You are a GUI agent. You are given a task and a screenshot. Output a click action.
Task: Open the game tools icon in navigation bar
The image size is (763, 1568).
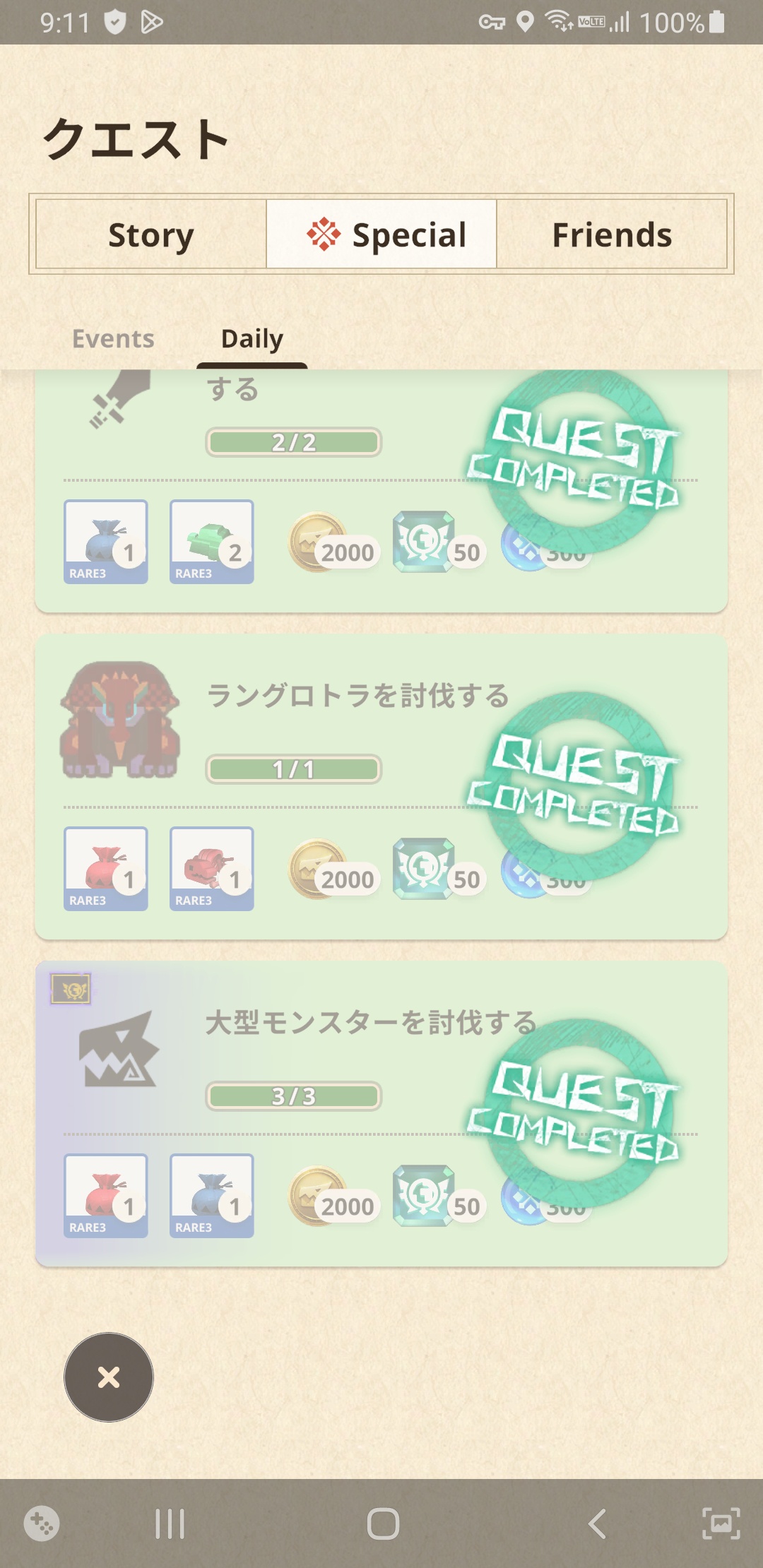click(42, 1524)
